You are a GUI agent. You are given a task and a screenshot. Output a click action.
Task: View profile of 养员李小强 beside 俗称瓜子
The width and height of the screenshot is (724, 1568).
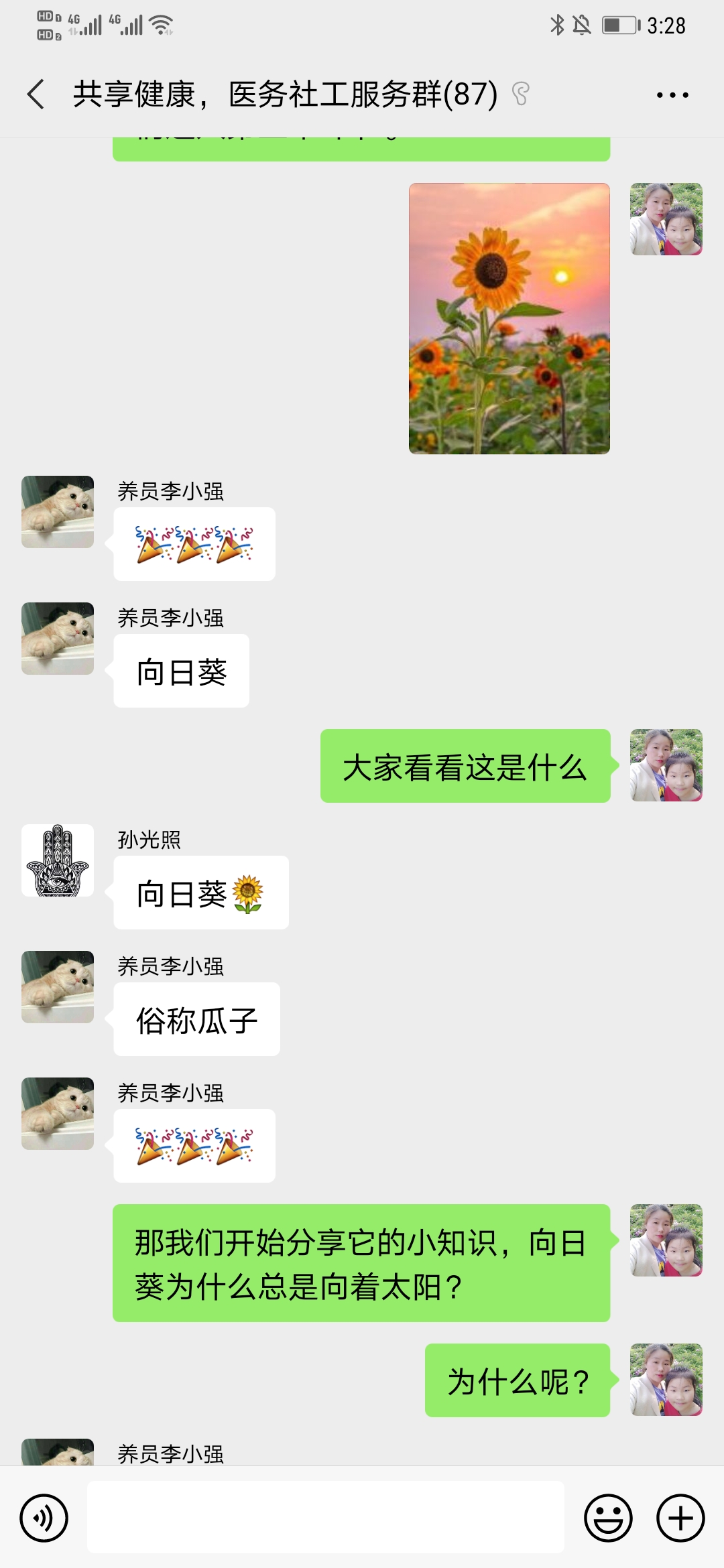[x=58, y=987]
